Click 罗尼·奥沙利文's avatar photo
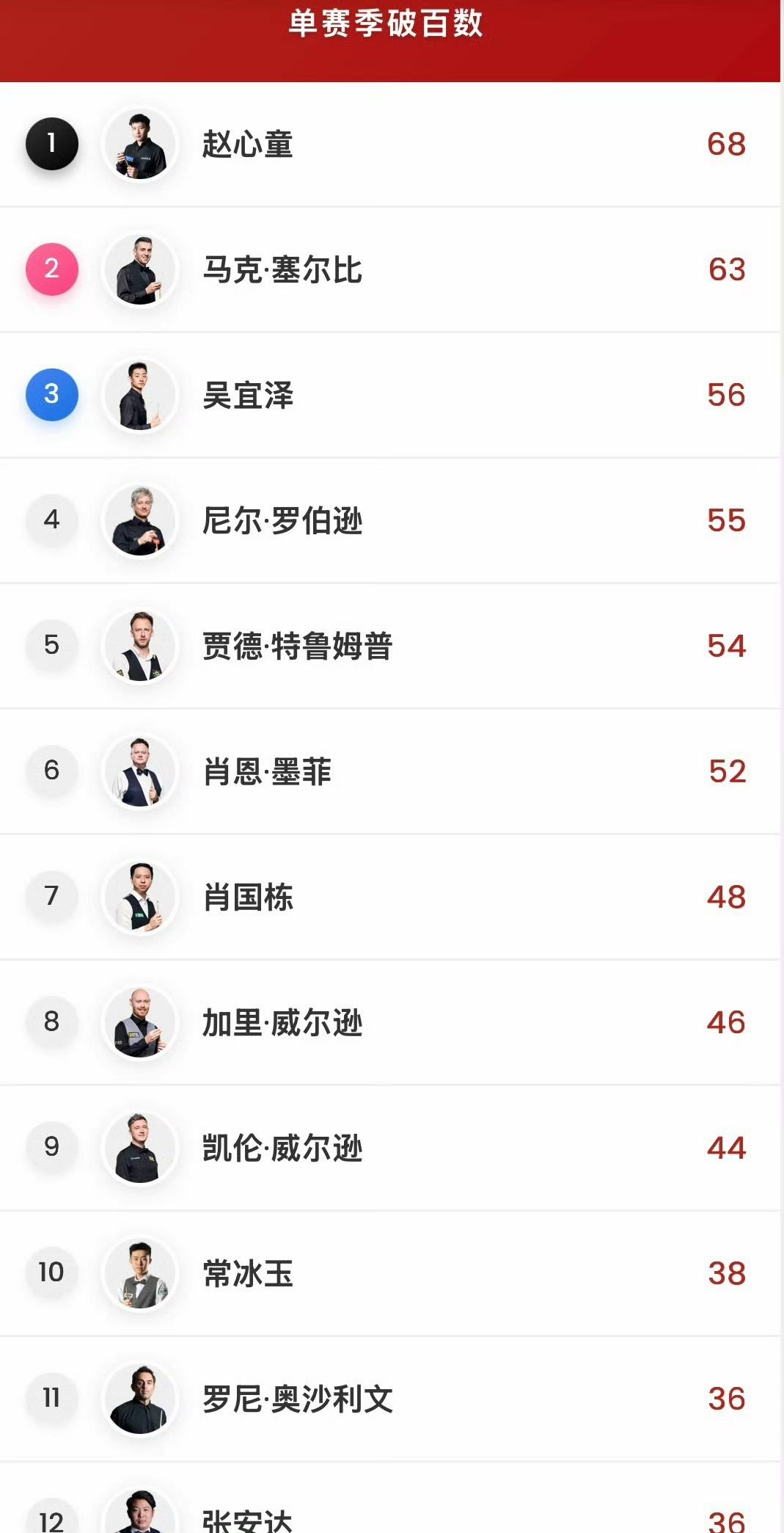Viewport: 784px width, 1533px height. point(140,1399)
